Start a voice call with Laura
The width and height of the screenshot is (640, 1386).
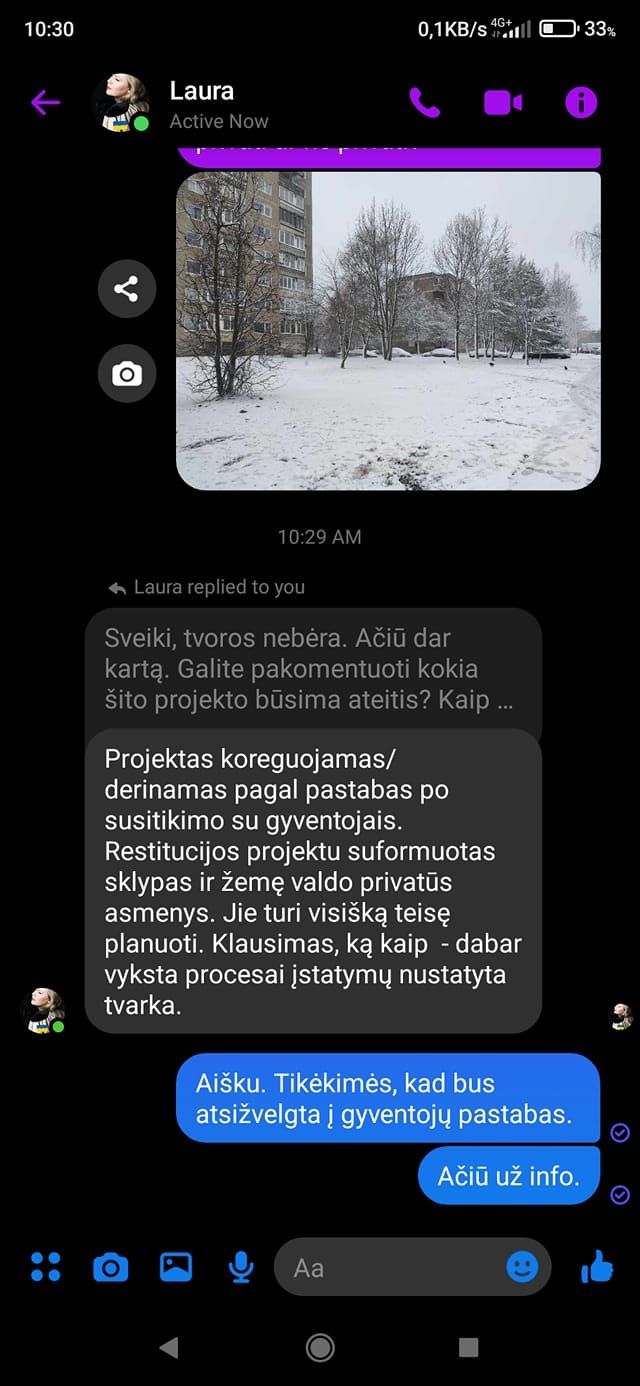point(424,102)
